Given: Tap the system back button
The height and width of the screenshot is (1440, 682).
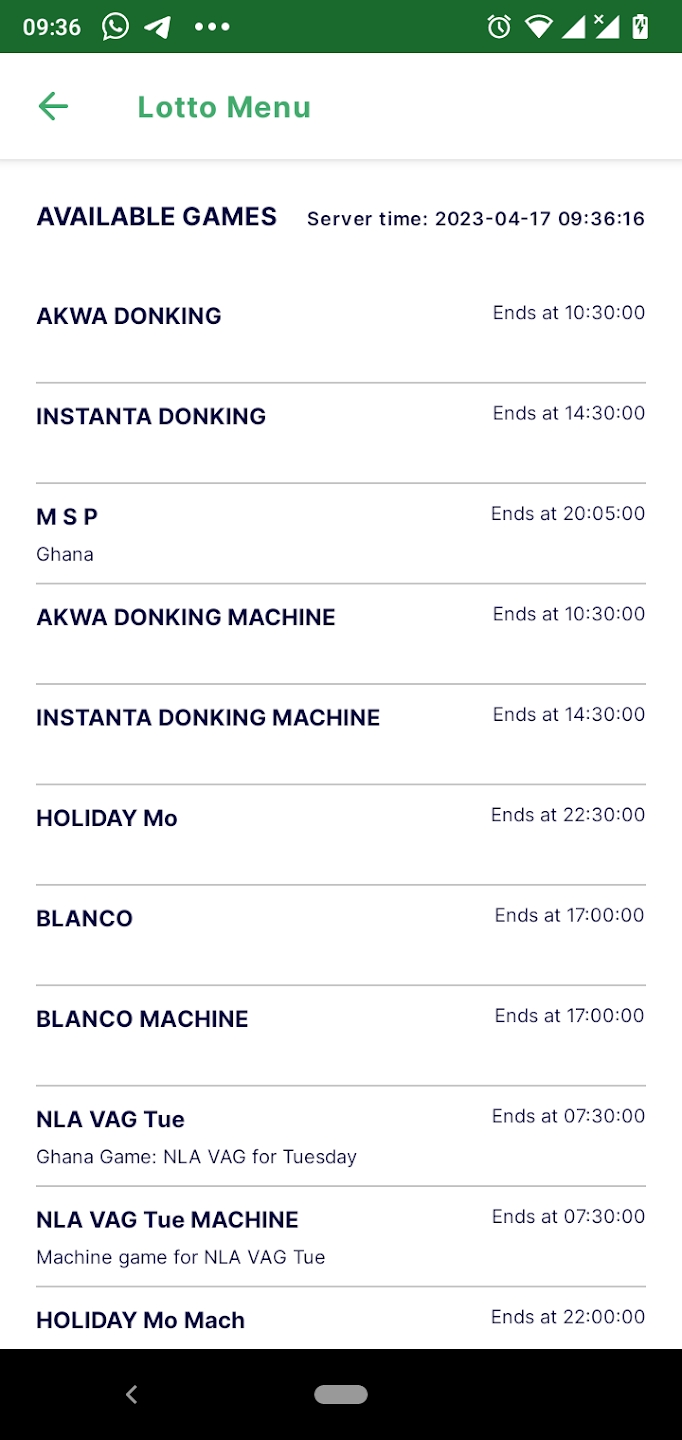Looking at the screenshot, I should (x=131, y=1394).
